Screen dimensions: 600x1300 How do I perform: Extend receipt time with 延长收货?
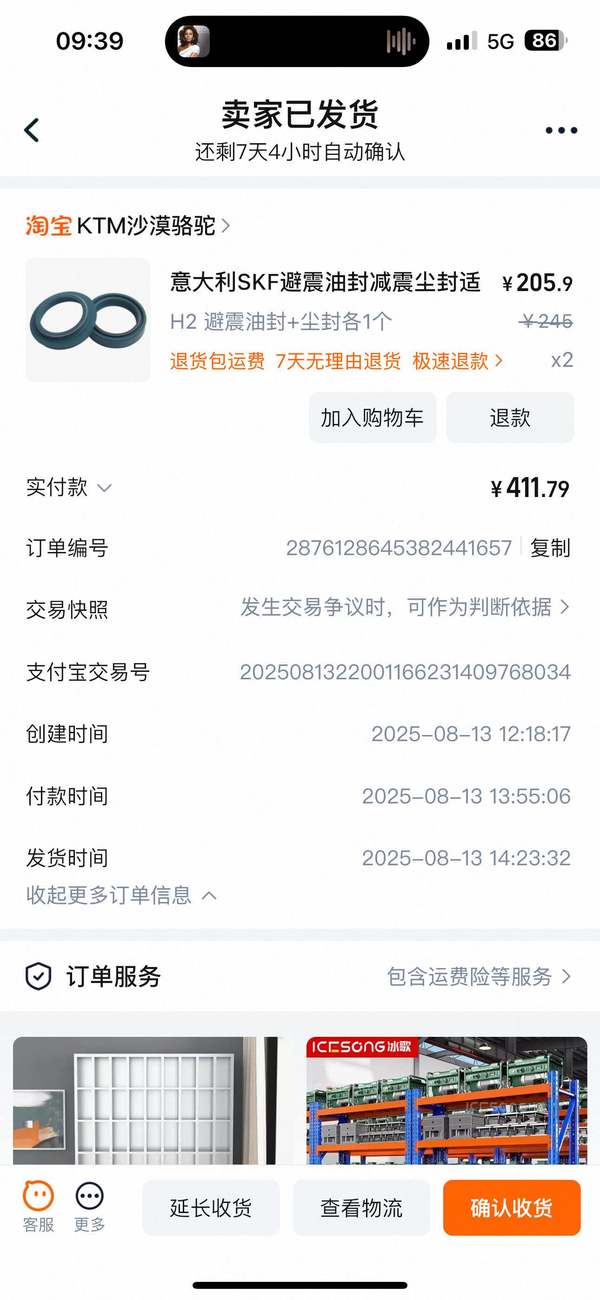[x=211, y=1208]
